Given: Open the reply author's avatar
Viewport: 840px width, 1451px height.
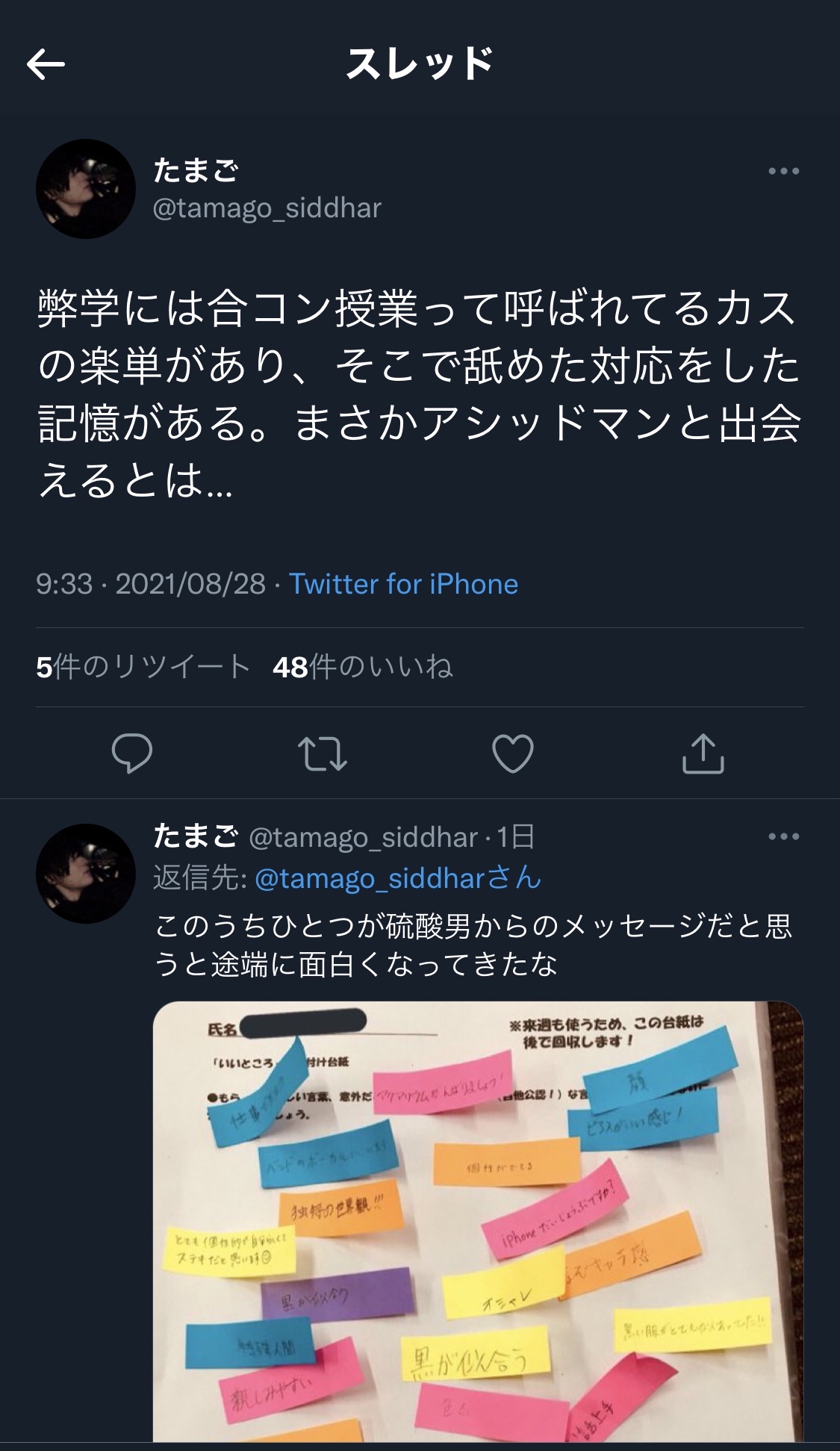Looking at the screenshot, I should 86,874.
